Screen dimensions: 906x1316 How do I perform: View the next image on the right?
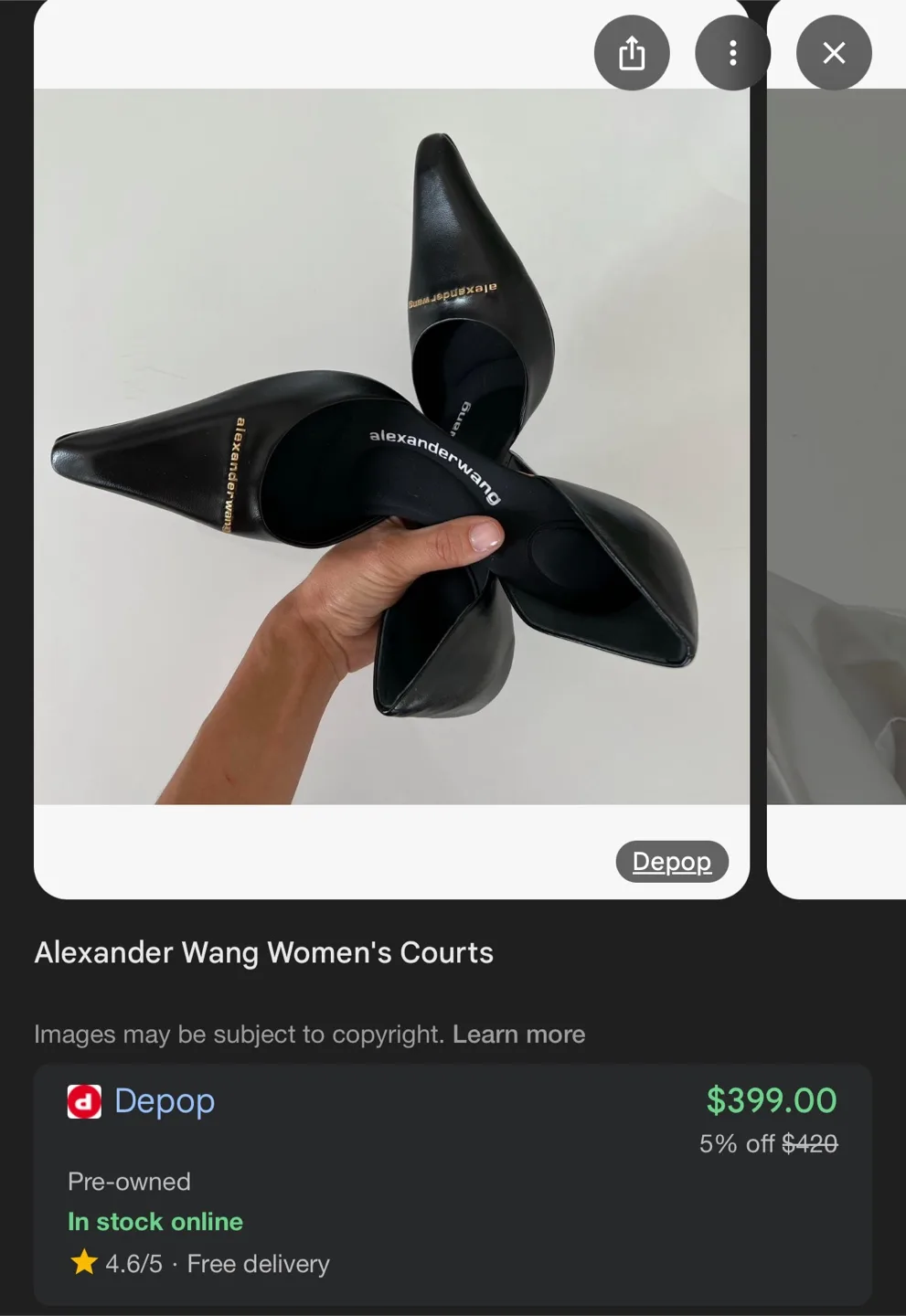837,457
